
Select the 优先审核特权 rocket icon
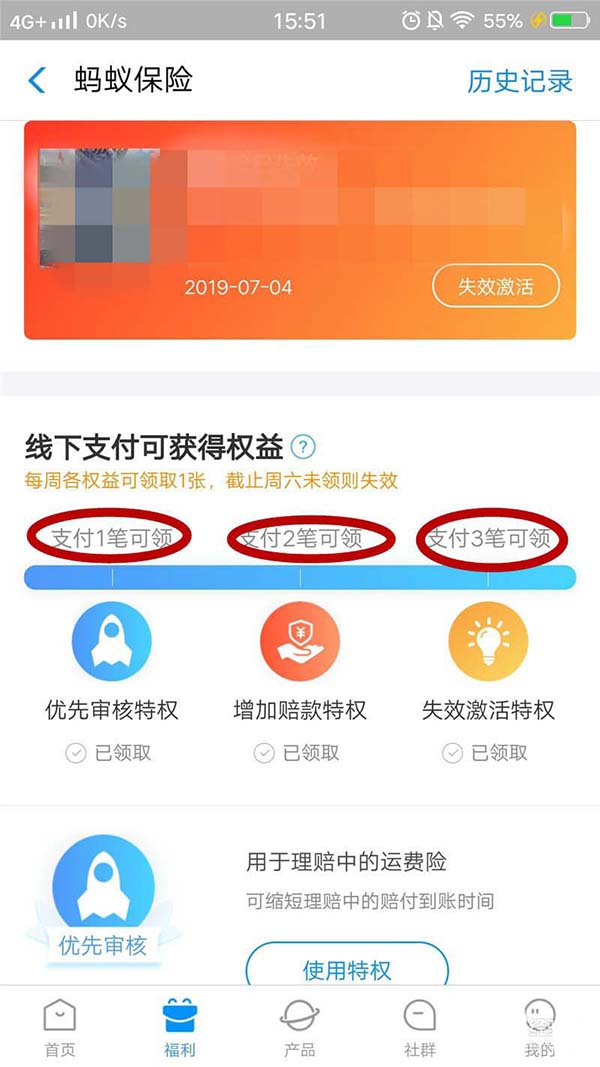[x=111, y=642]
